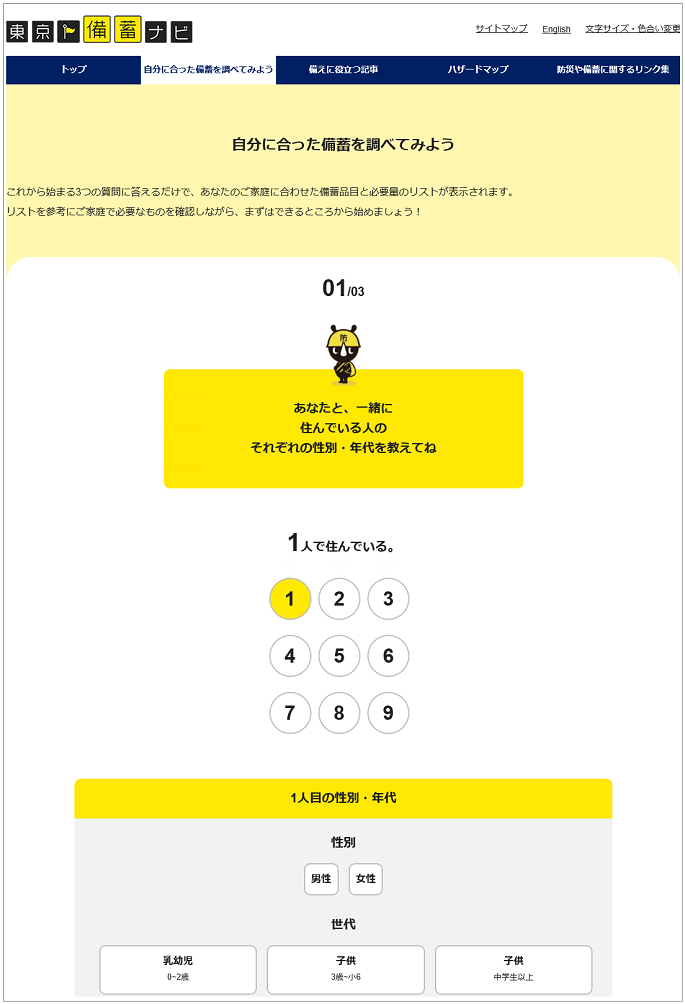Select 9 people living together
The width and height of the screenshot is (685, 1004).
388,713
